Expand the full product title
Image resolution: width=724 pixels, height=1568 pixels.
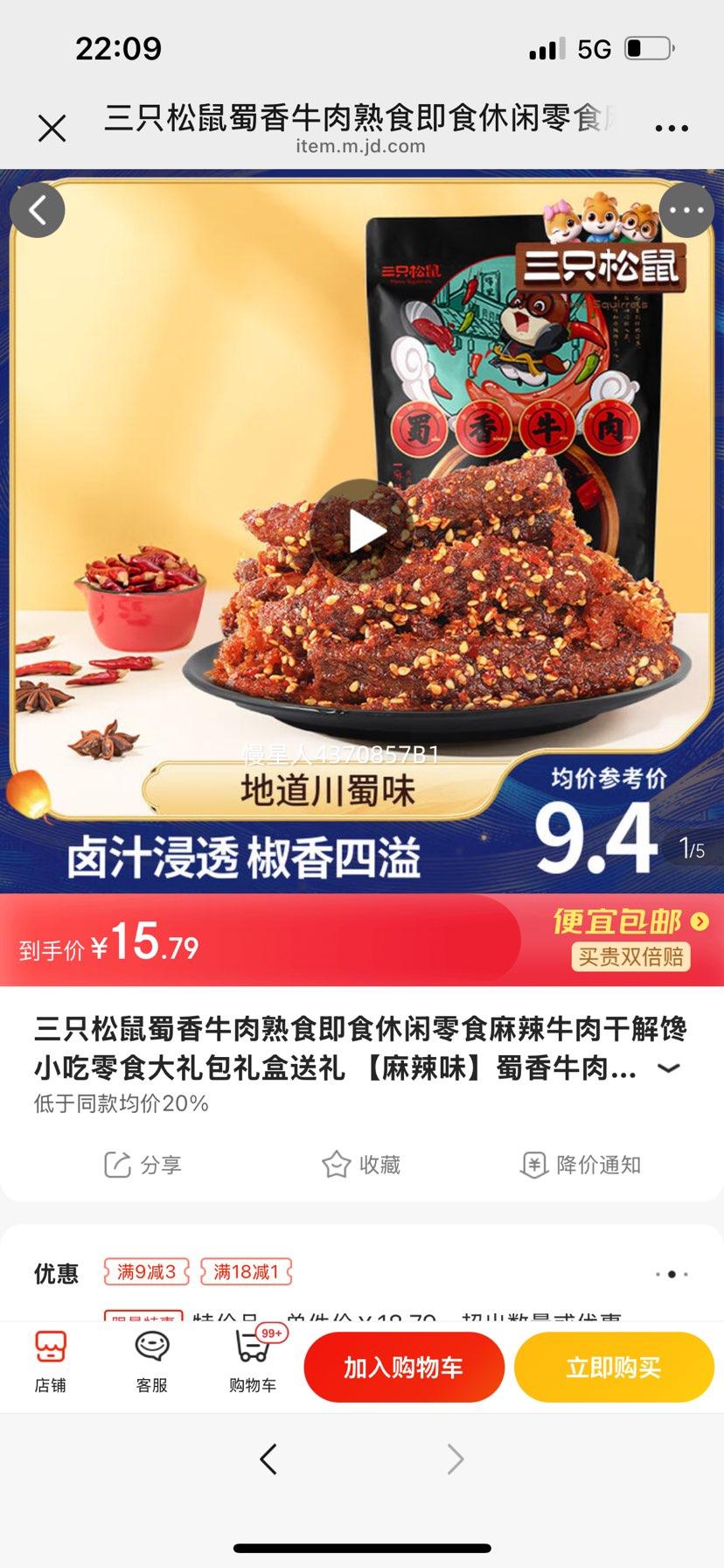669,1068
